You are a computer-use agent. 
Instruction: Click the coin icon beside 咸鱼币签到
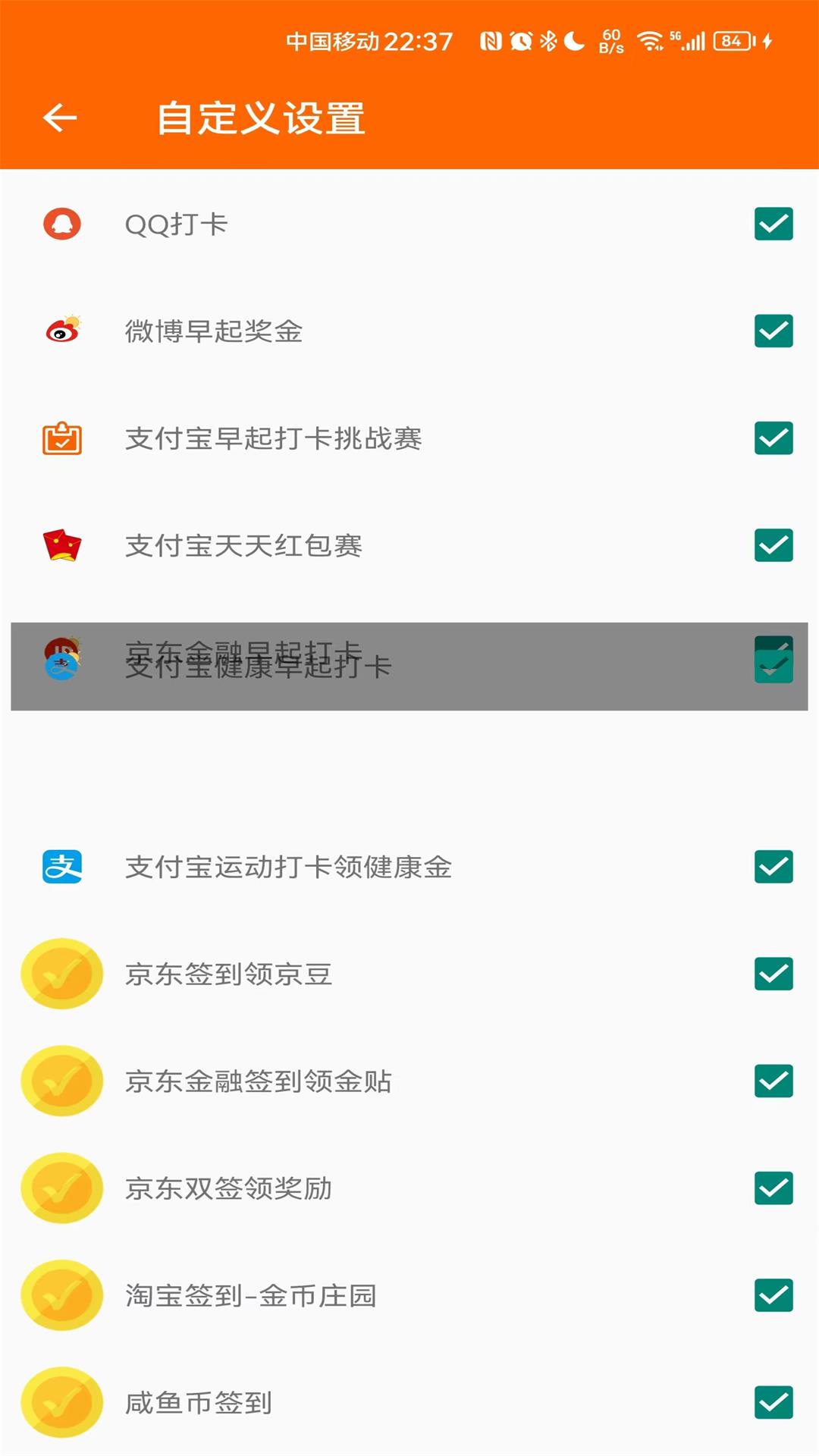[x=63, y=1403]
